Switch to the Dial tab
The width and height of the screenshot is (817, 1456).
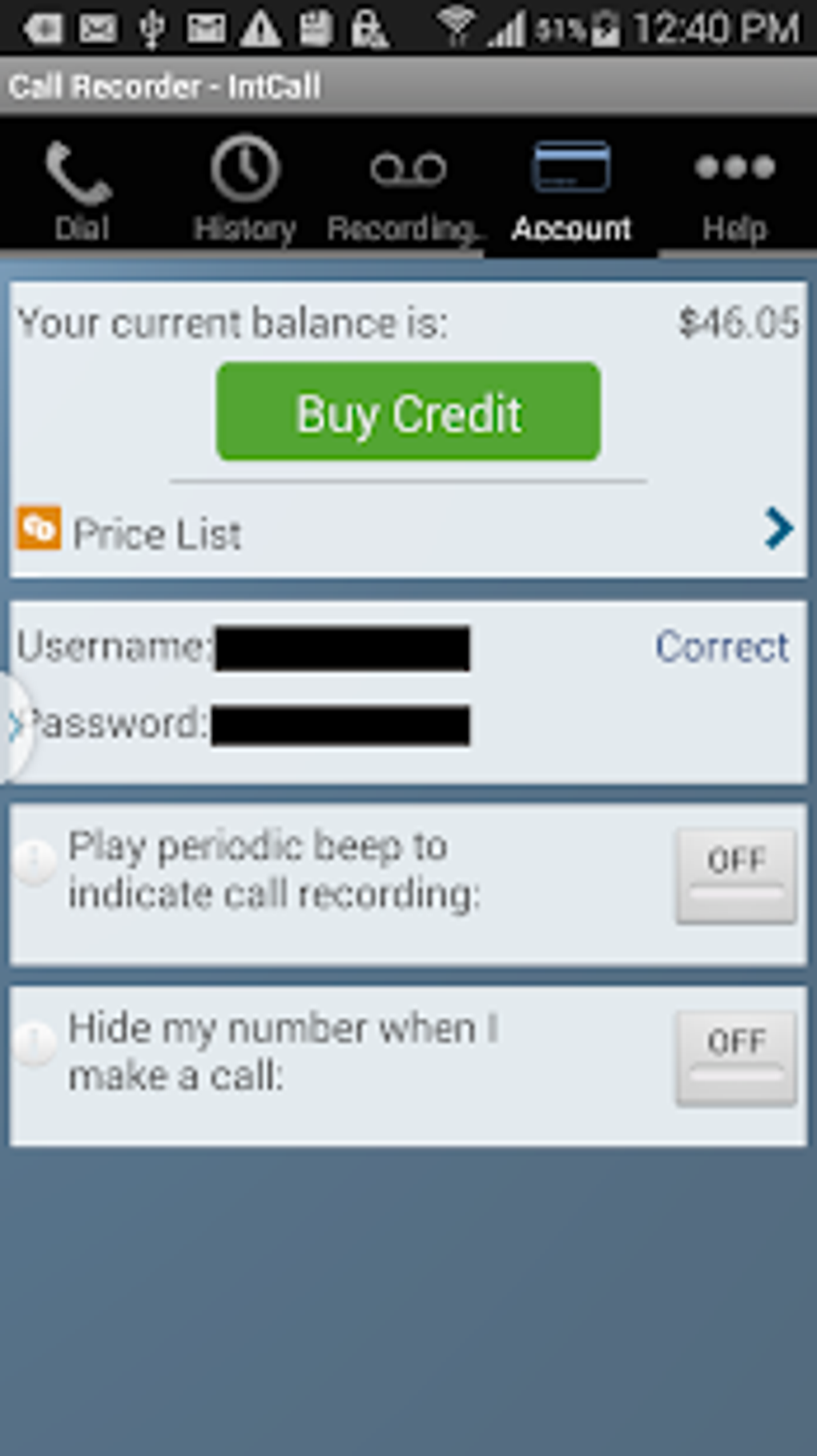click(81, 190)
